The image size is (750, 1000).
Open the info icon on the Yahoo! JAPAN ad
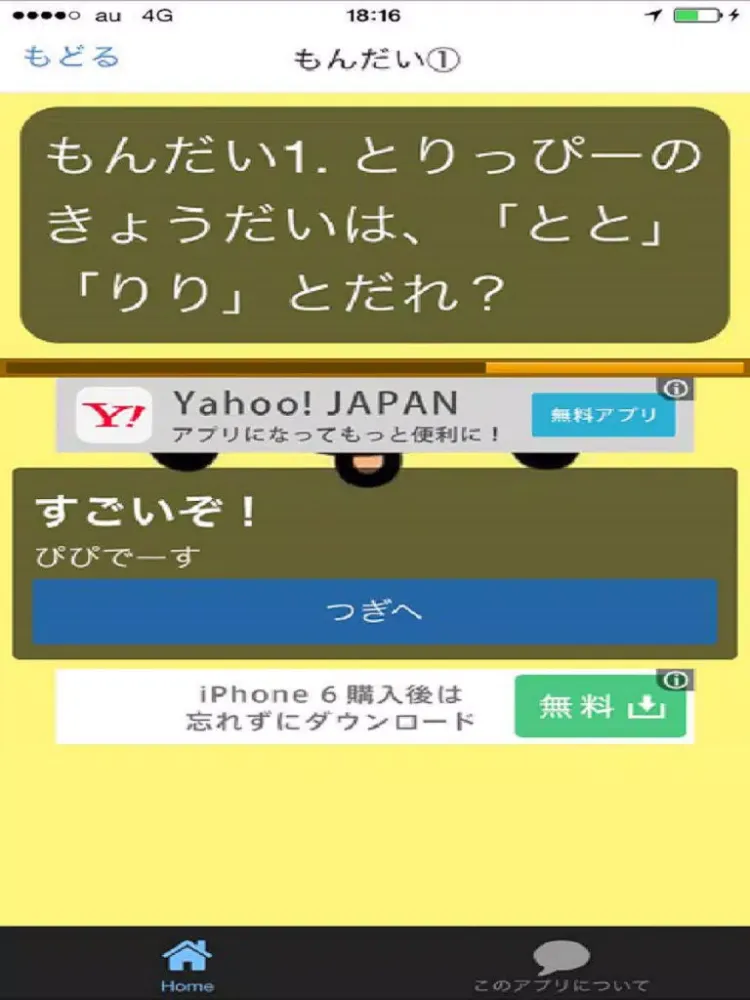[677, 389]
